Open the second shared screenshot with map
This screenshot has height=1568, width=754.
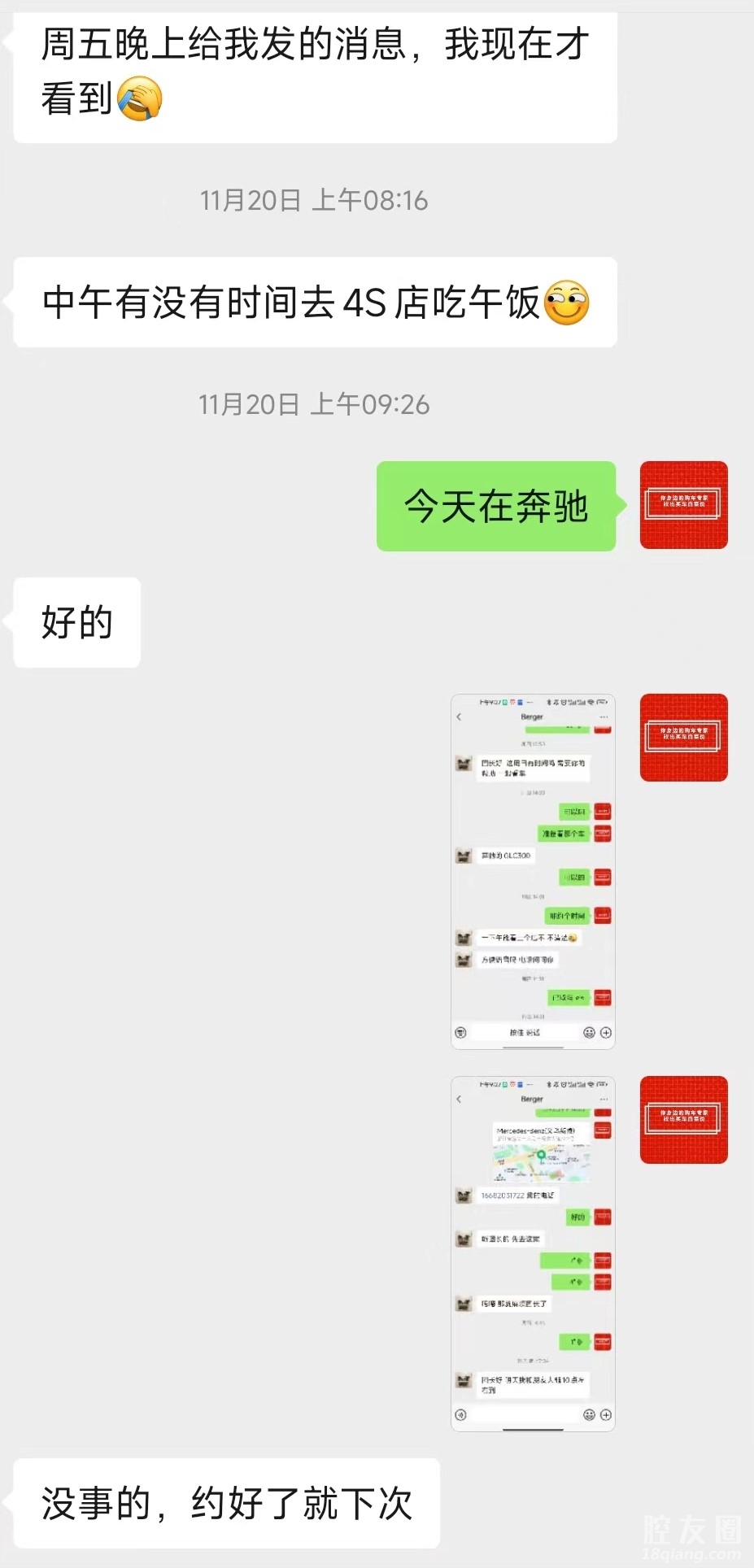coord(533,1253)
